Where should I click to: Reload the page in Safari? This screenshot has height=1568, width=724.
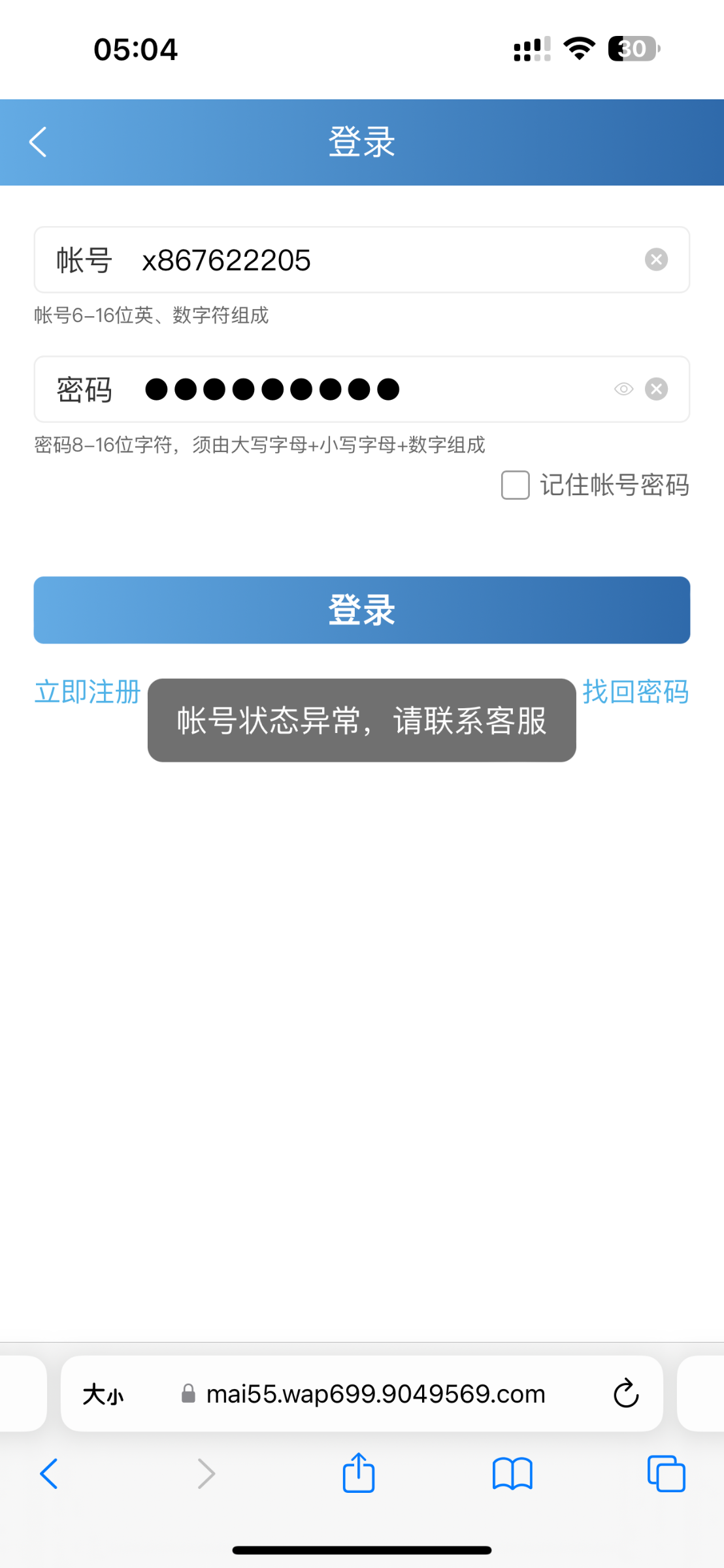pos(625,1394)
